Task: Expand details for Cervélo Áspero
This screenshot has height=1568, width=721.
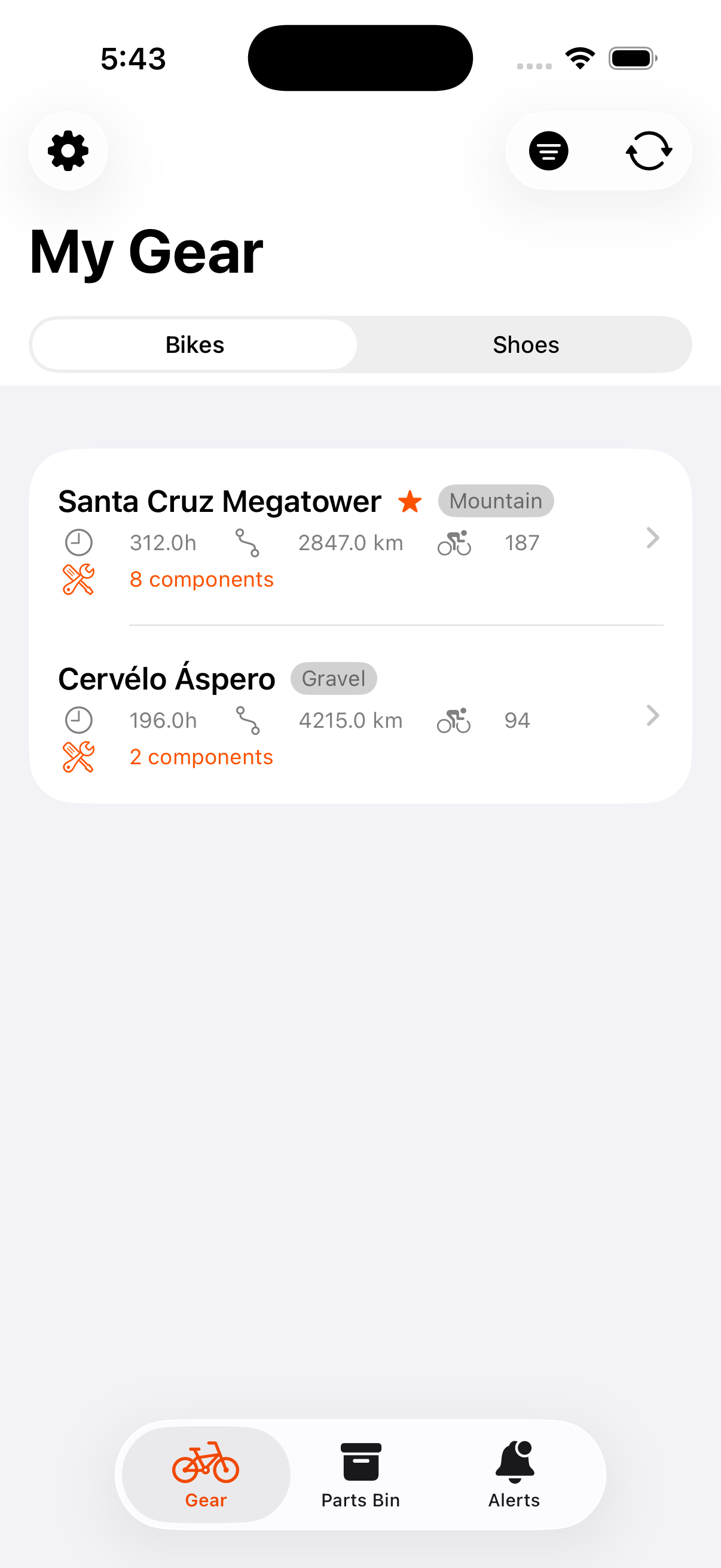Action: (x=653, y=716)
